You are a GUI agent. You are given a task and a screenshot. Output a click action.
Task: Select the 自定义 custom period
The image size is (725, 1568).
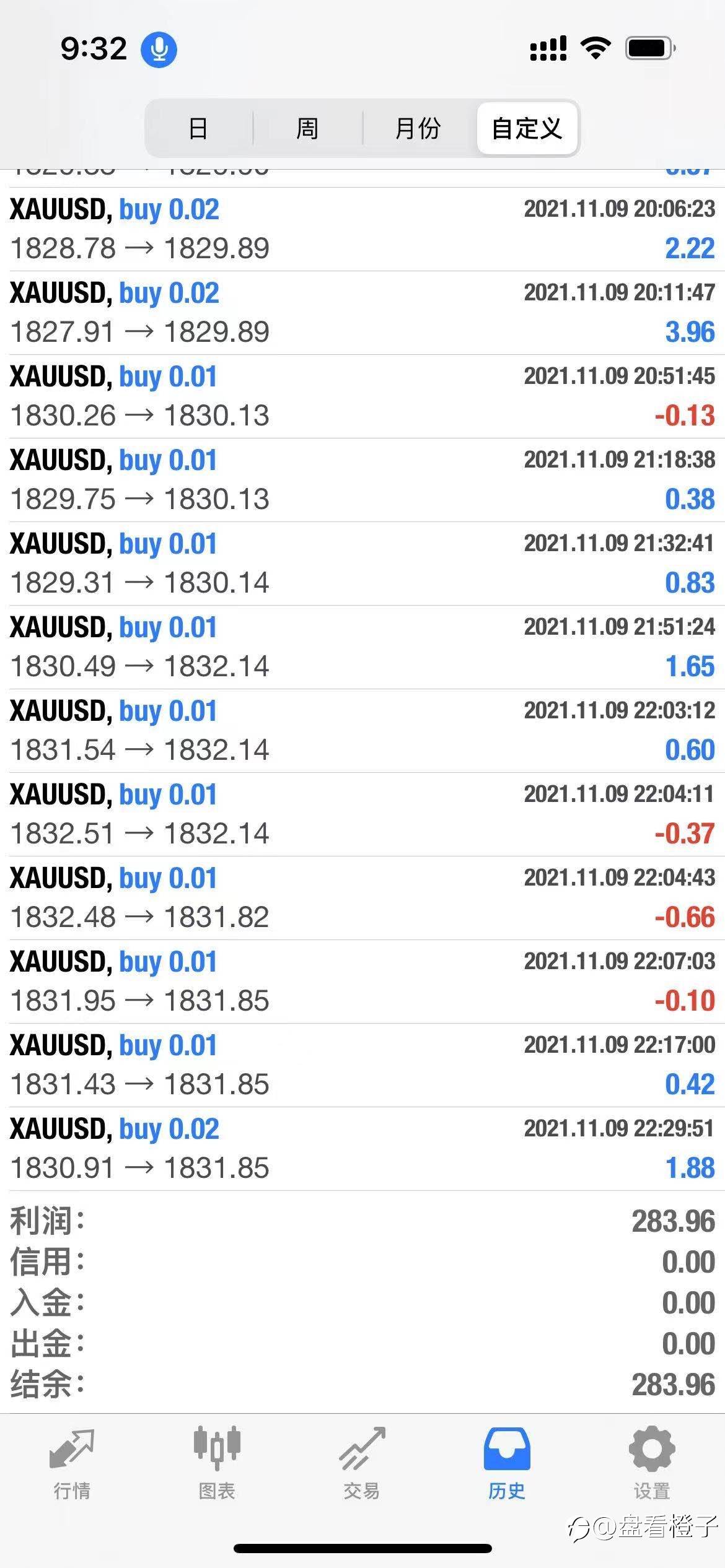coord(527,128)
